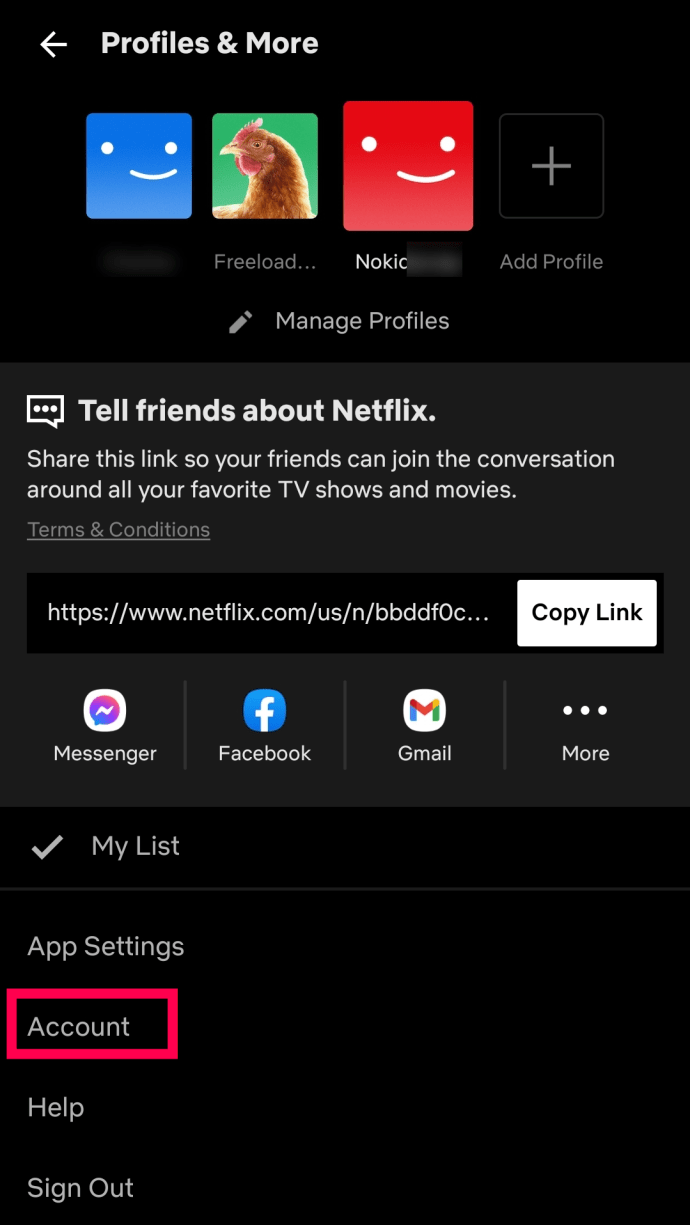Open the Help row
This screenshot has width=690, height=1225.
(x=56, y=1107)
